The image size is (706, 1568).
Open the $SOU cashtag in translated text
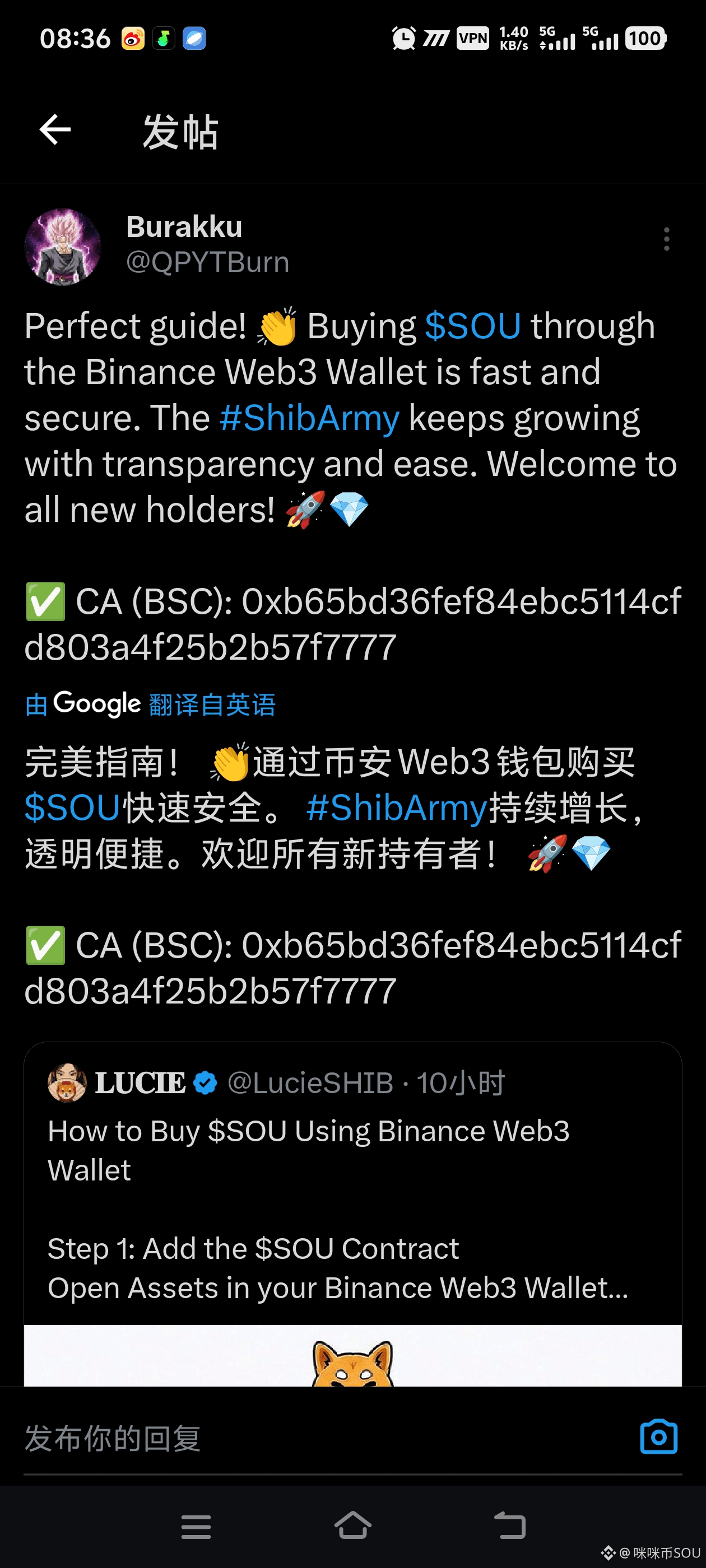(x=72, y=808)
